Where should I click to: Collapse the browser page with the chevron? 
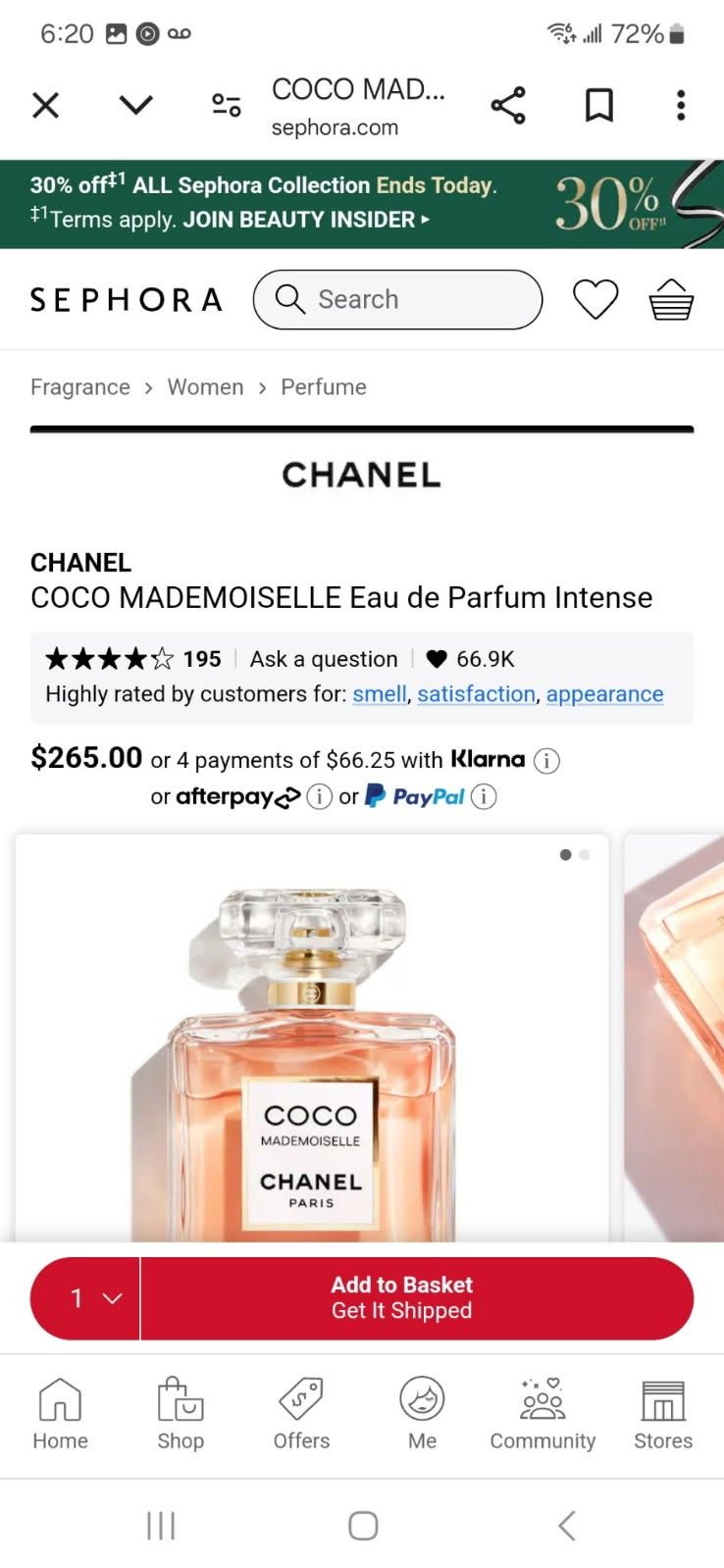click(x=136, y=105)
